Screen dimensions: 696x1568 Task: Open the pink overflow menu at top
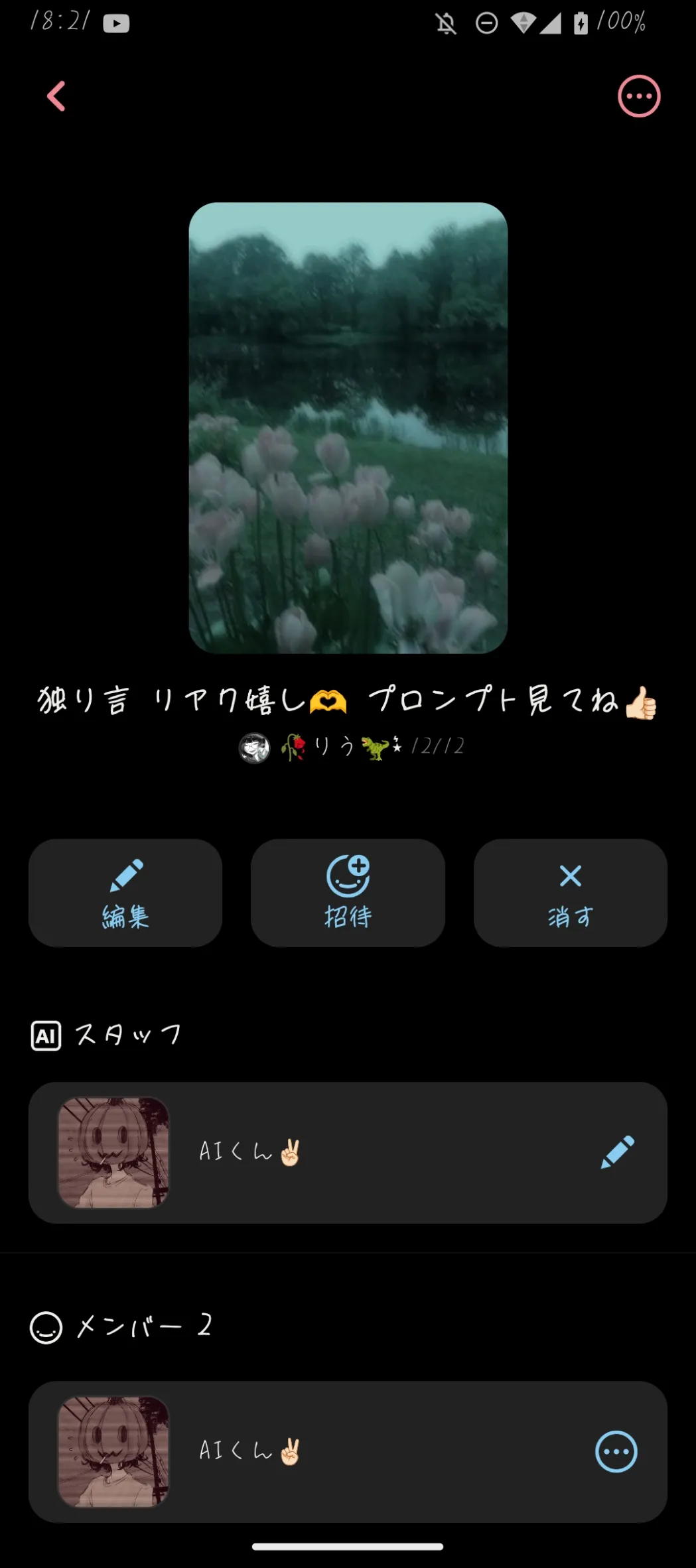pos(638,97)
